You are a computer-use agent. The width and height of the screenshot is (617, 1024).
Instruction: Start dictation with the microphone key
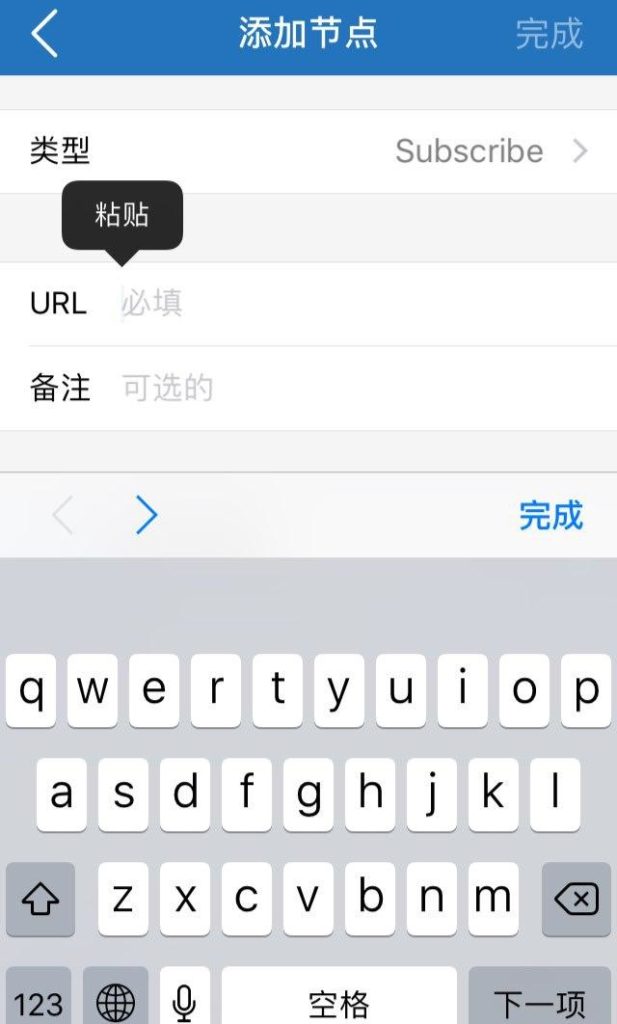185,1000
